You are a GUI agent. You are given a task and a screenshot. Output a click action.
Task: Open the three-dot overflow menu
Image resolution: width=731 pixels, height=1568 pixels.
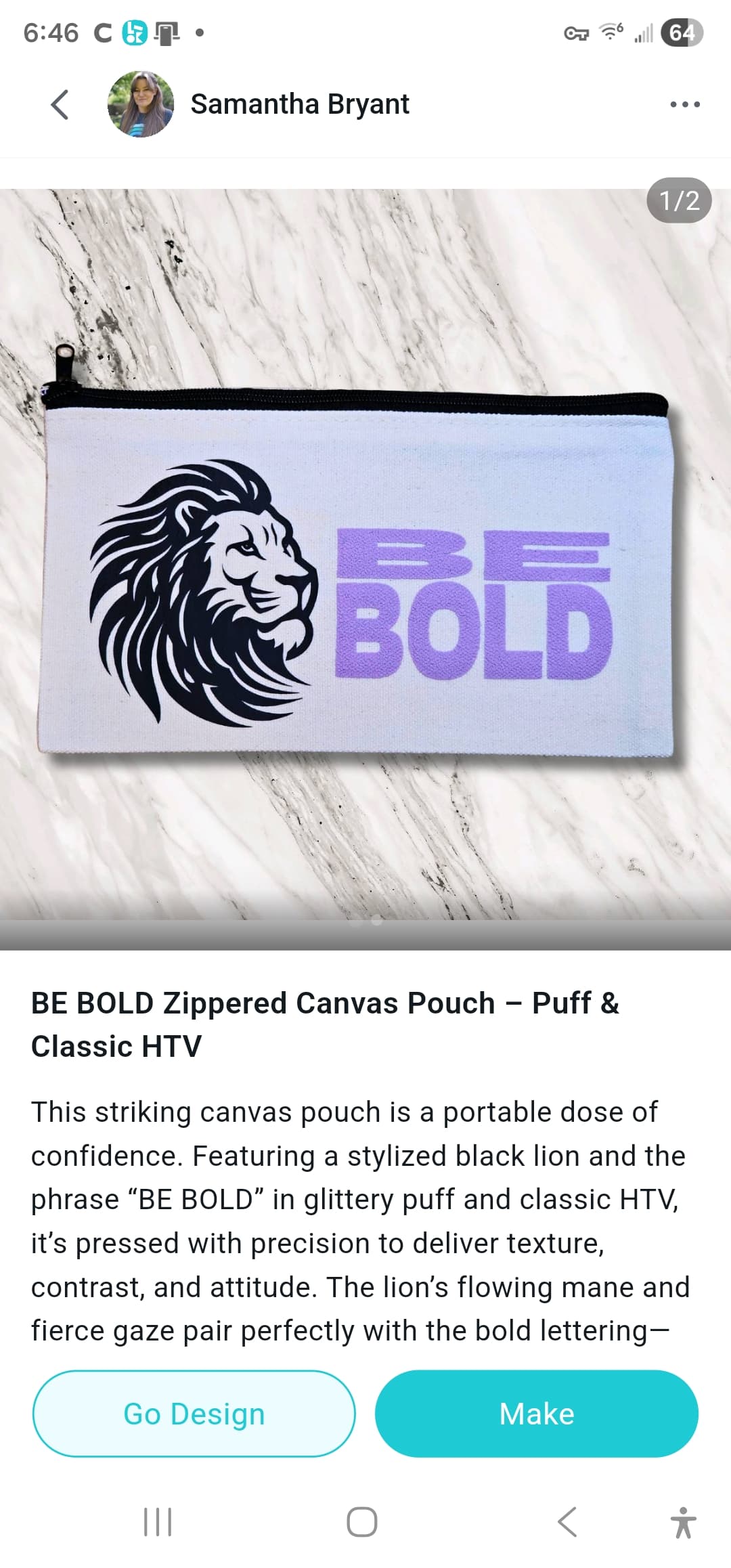point(684,104)
